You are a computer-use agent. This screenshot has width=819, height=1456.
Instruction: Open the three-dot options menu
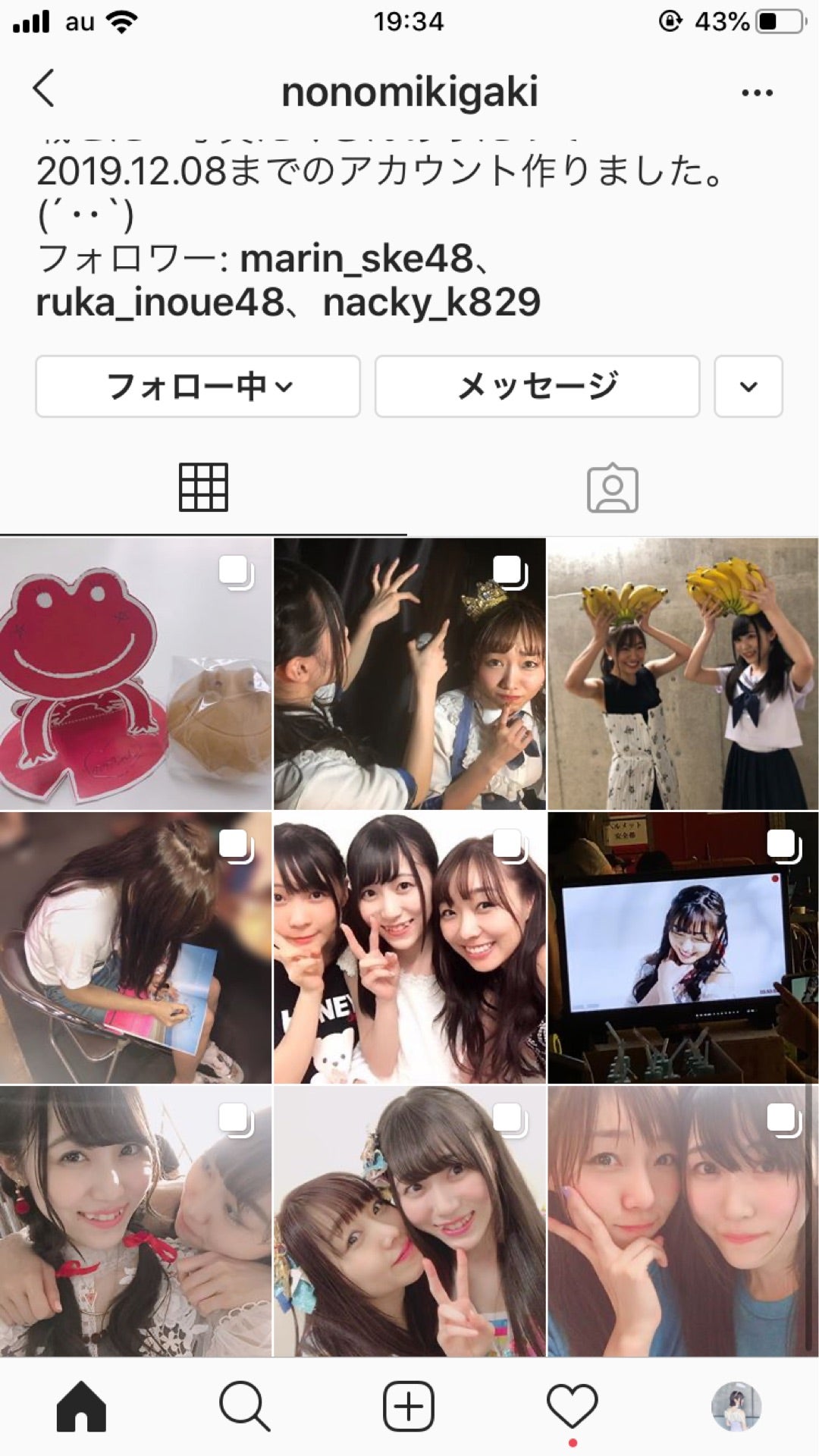757,93
